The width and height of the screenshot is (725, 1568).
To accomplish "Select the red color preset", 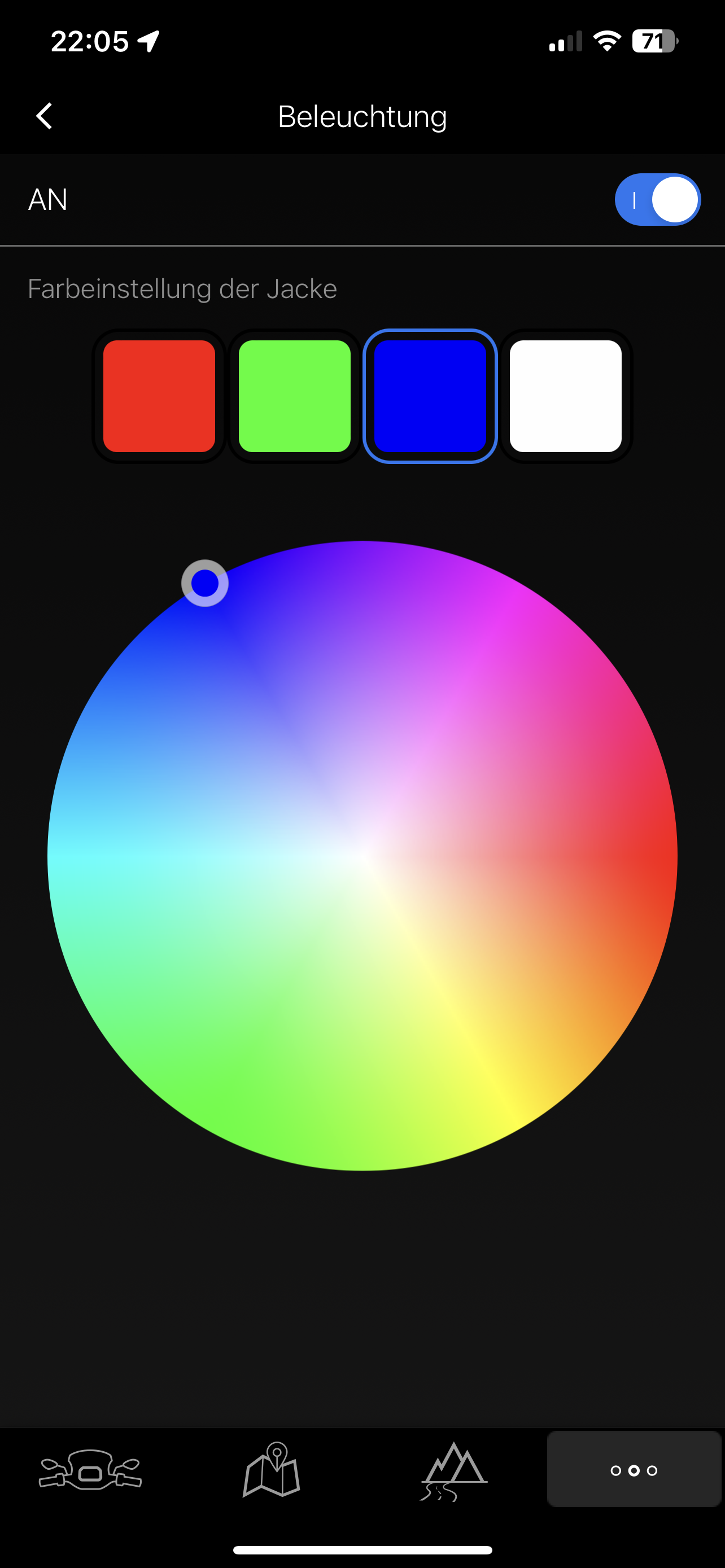I will coord(159,396).
